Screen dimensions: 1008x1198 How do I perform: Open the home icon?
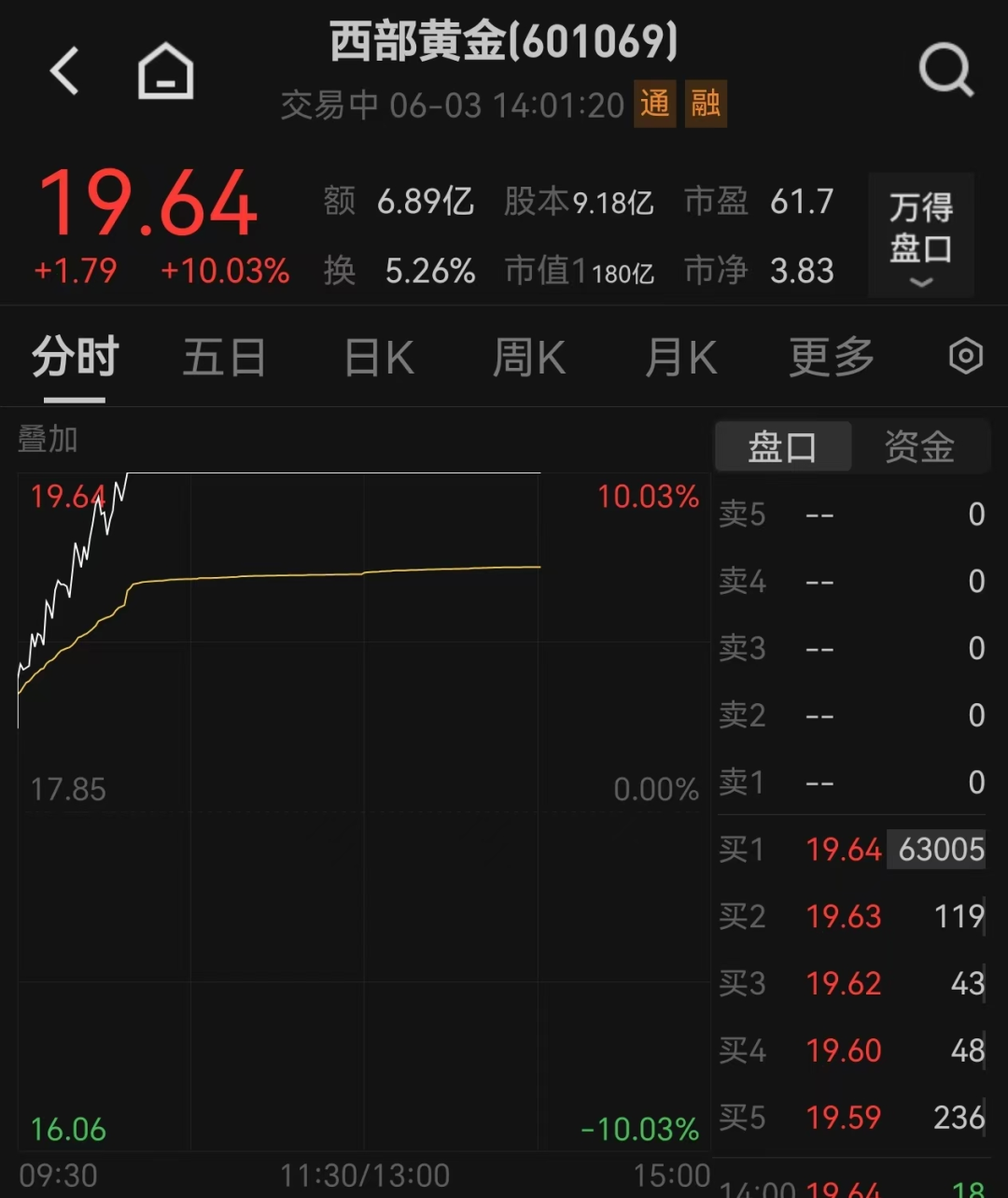pos(166,71)
